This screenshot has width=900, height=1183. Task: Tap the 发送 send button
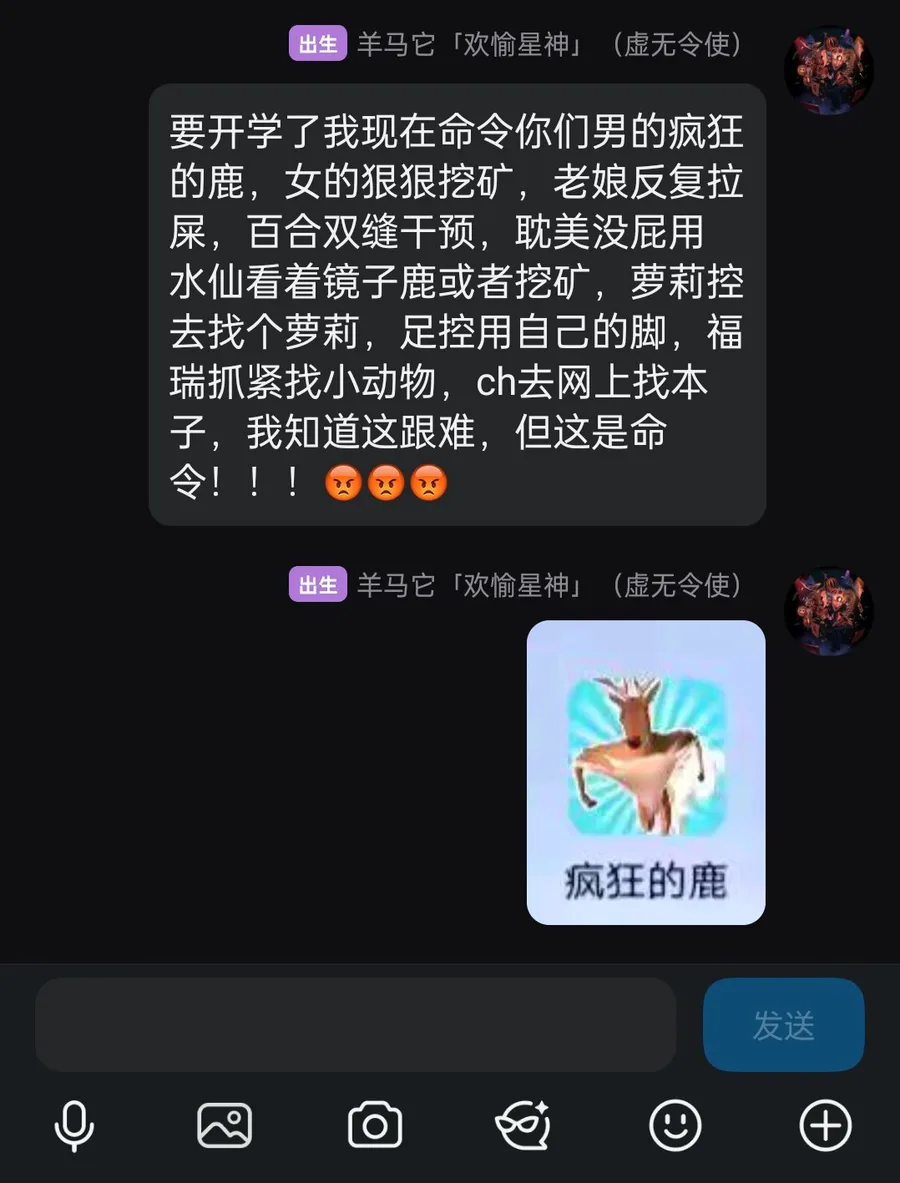coord(783,1025)
